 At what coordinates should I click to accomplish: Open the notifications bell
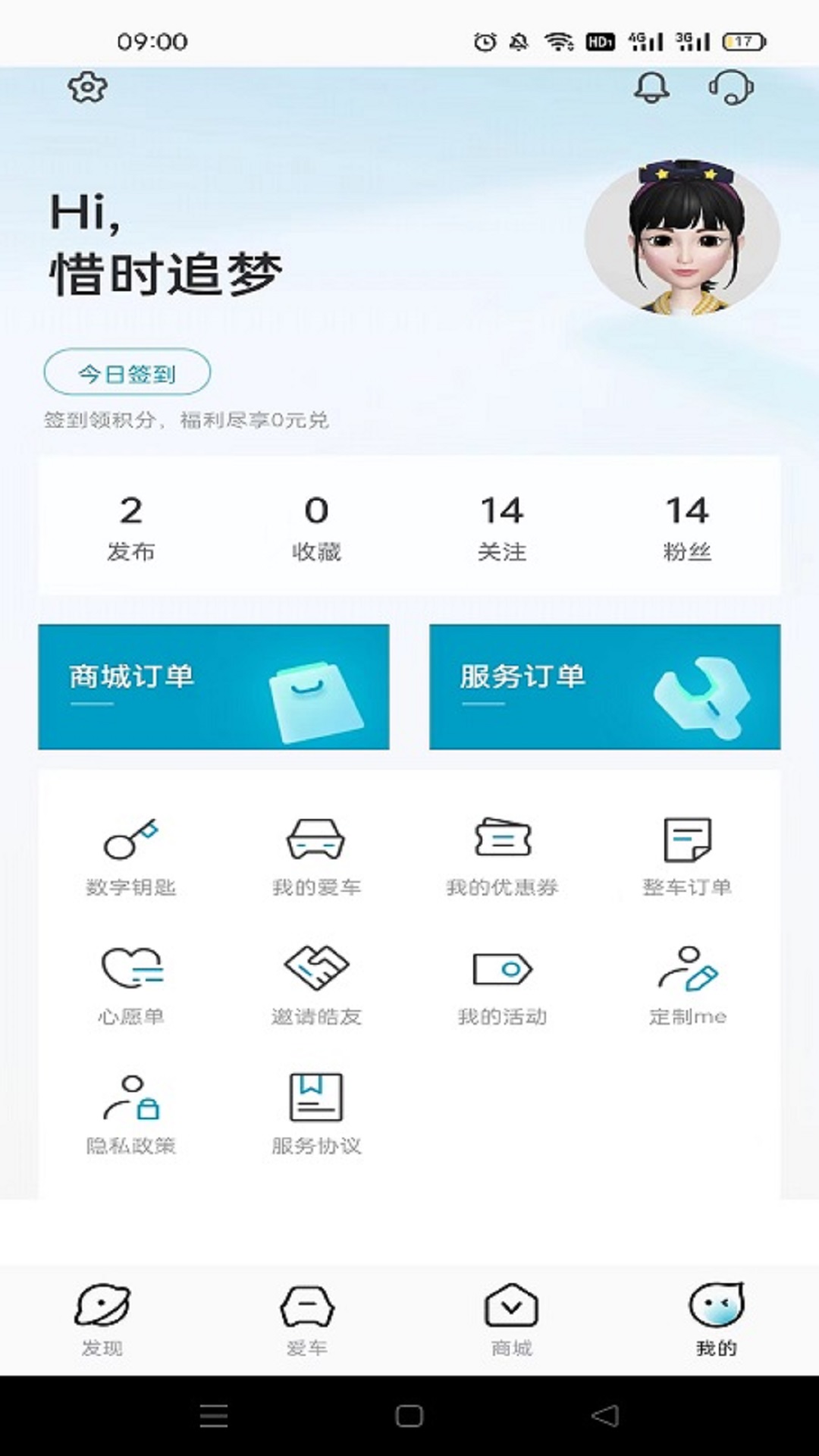651,87
